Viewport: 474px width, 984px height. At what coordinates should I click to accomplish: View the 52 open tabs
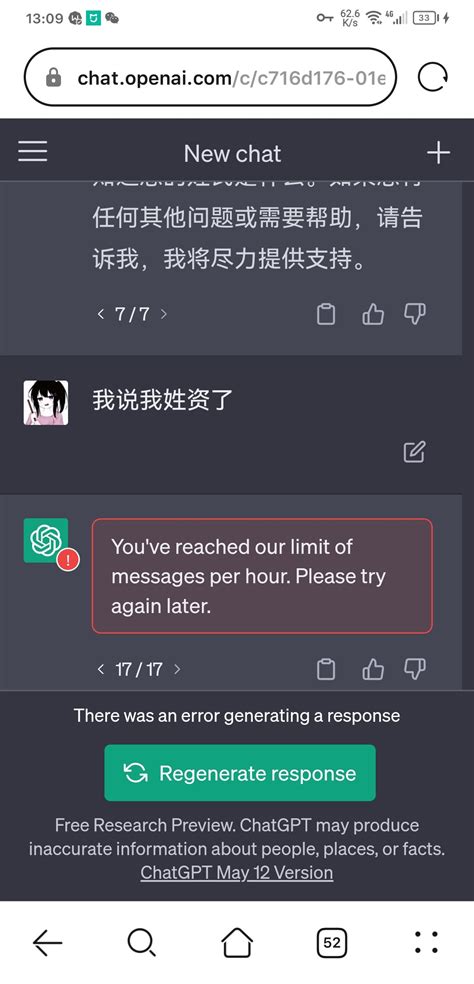coord(332,943)
